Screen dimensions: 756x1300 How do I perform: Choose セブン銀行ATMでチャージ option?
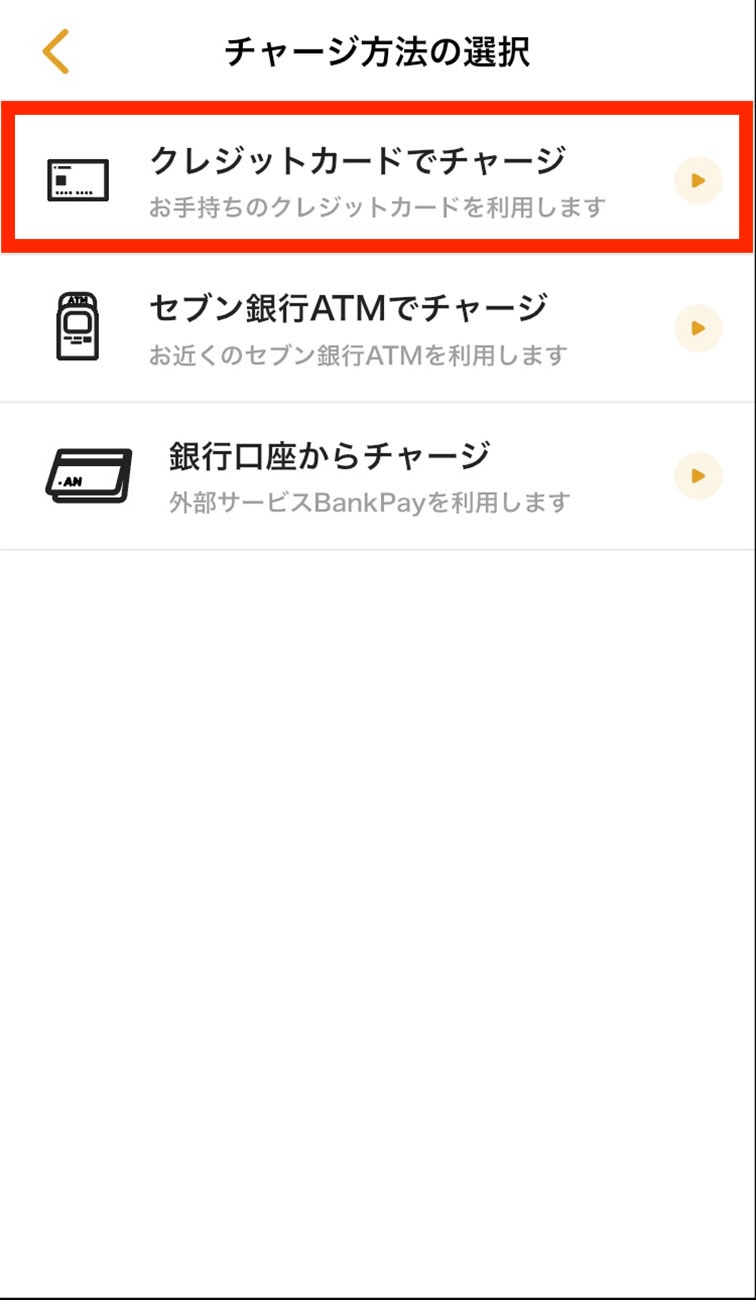(350, 308)
